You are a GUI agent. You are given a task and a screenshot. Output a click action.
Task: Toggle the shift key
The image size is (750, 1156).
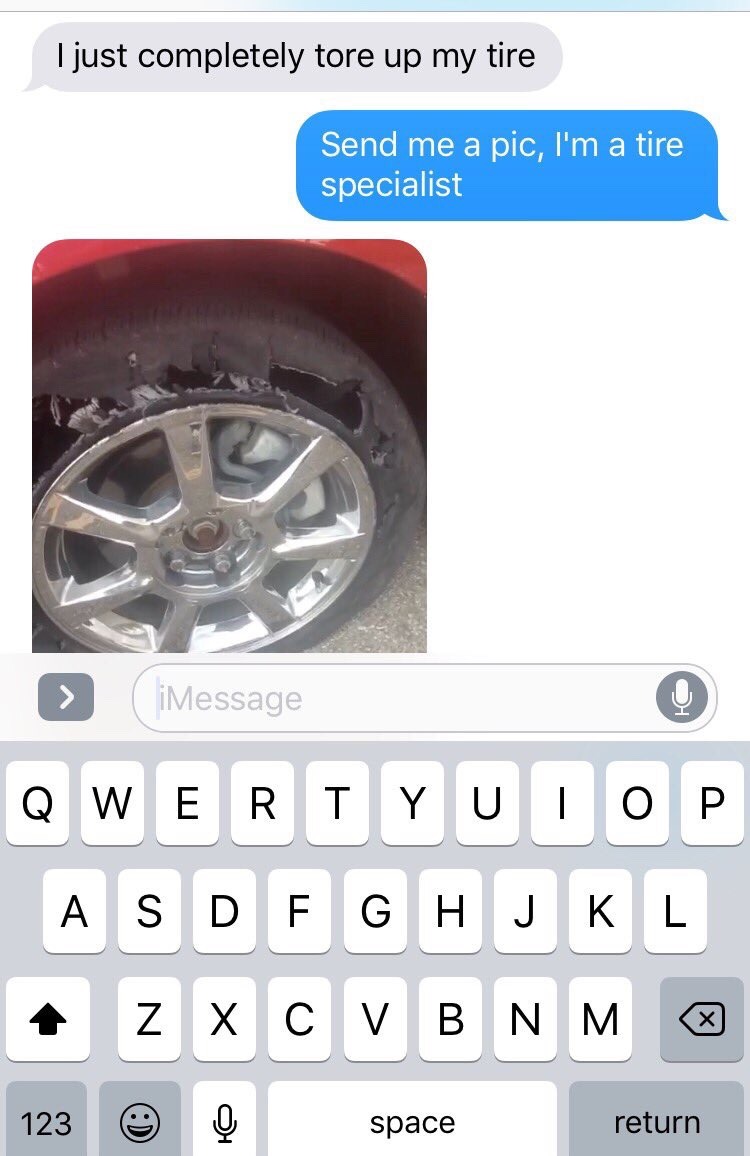(x=48, y=1019)
